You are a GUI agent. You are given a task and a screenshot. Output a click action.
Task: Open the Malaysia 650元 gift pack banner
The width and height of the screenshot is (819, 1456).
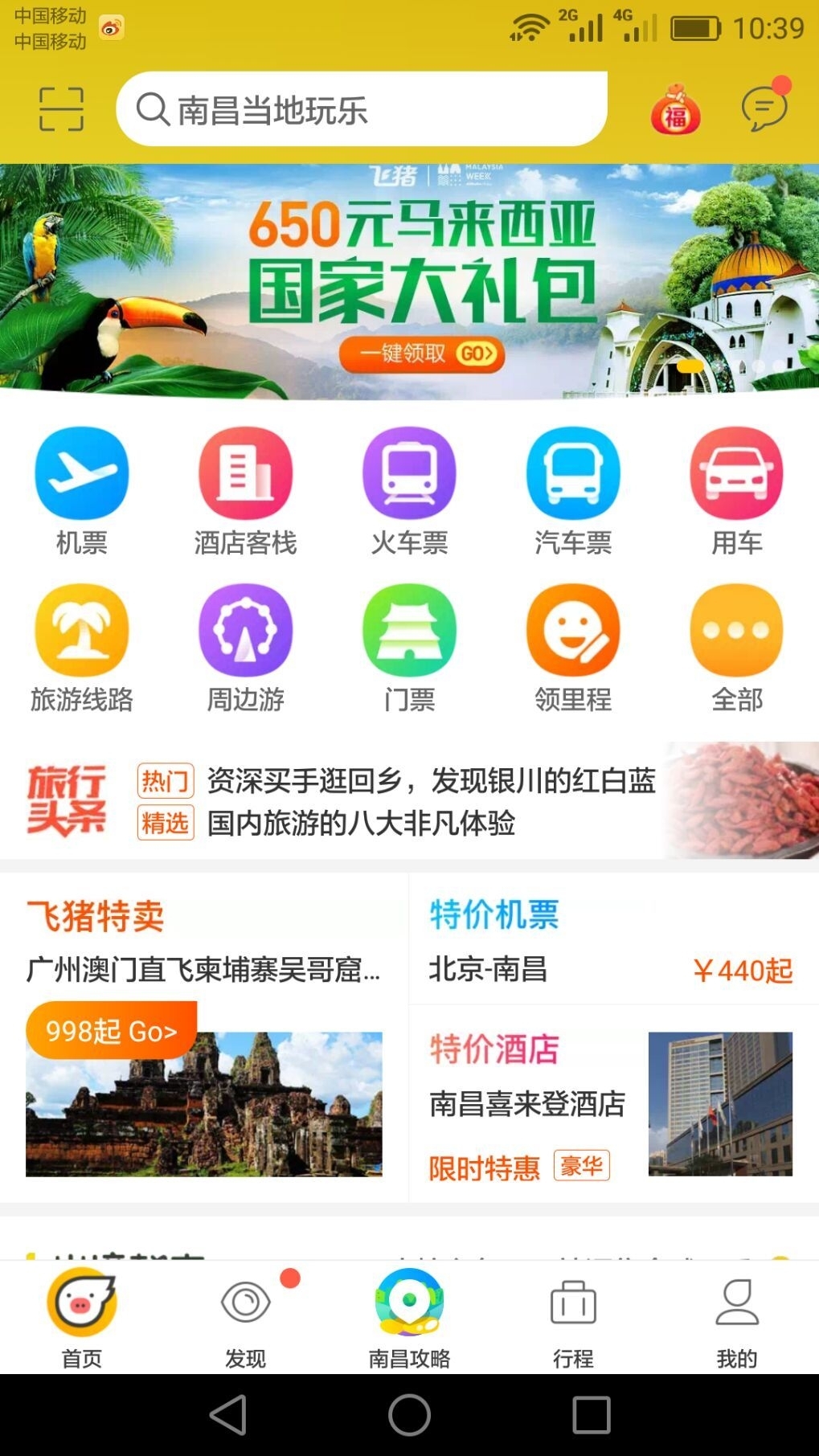pyautogui.click(x=409, y=281)
